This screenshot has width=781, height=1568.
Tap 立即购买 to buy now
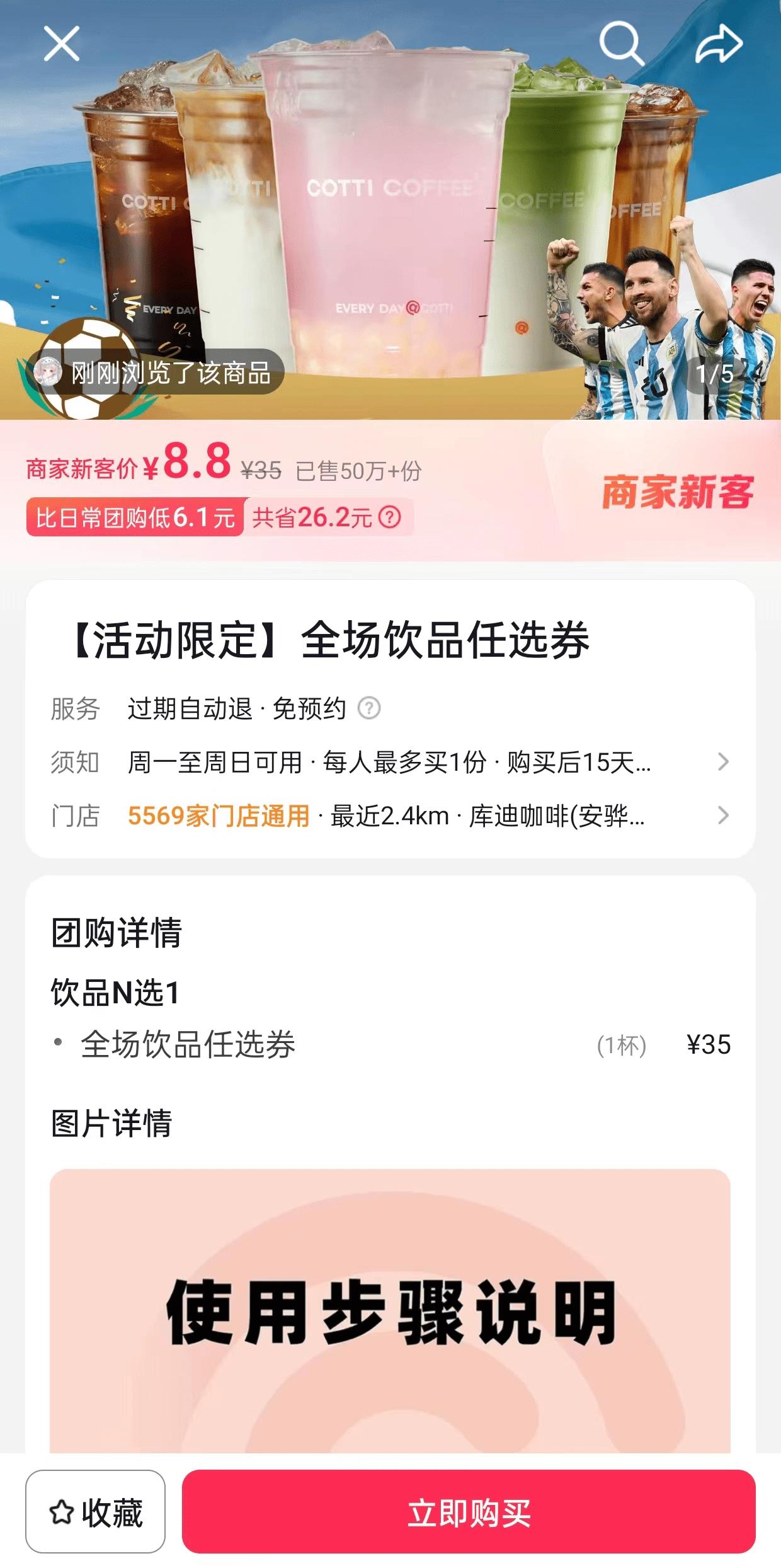469,1513
